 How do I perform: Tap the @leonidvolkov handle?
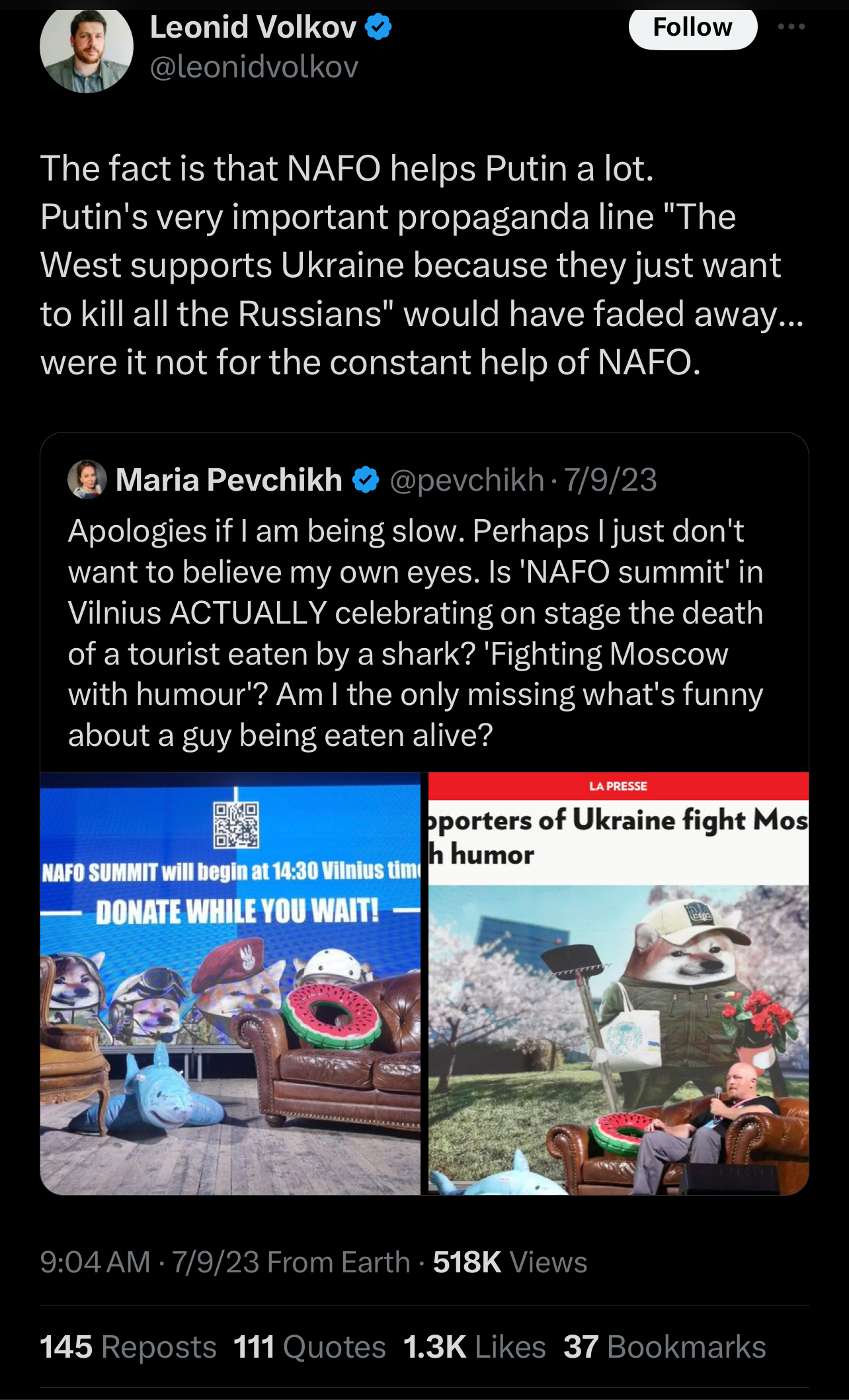pos(255,67)
